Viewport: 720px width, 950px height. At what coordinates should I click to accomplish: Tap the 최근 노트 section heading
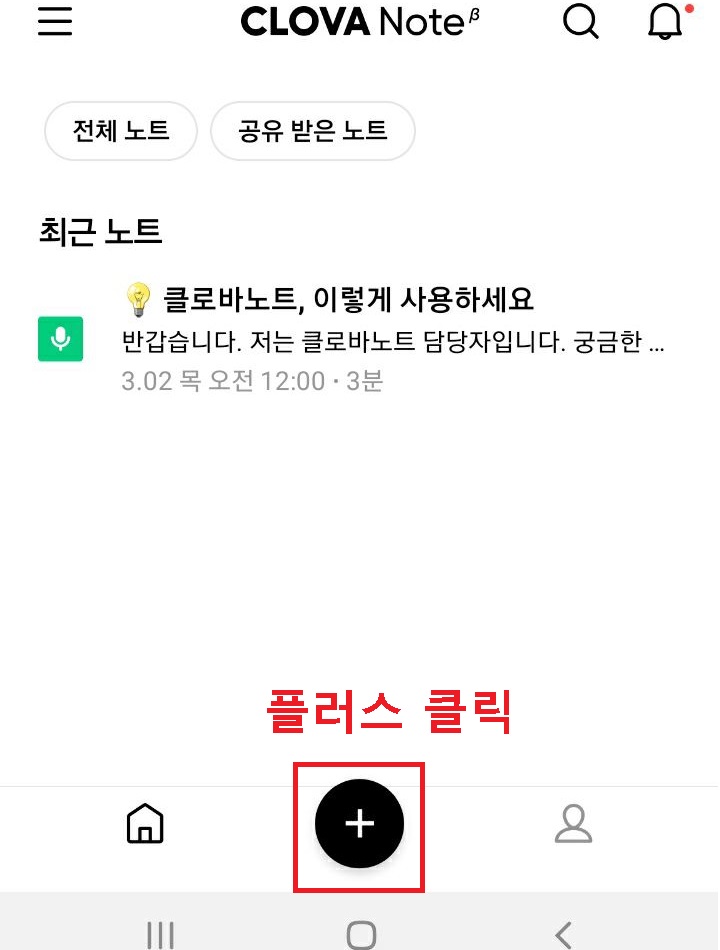click(x=101, y=231)
